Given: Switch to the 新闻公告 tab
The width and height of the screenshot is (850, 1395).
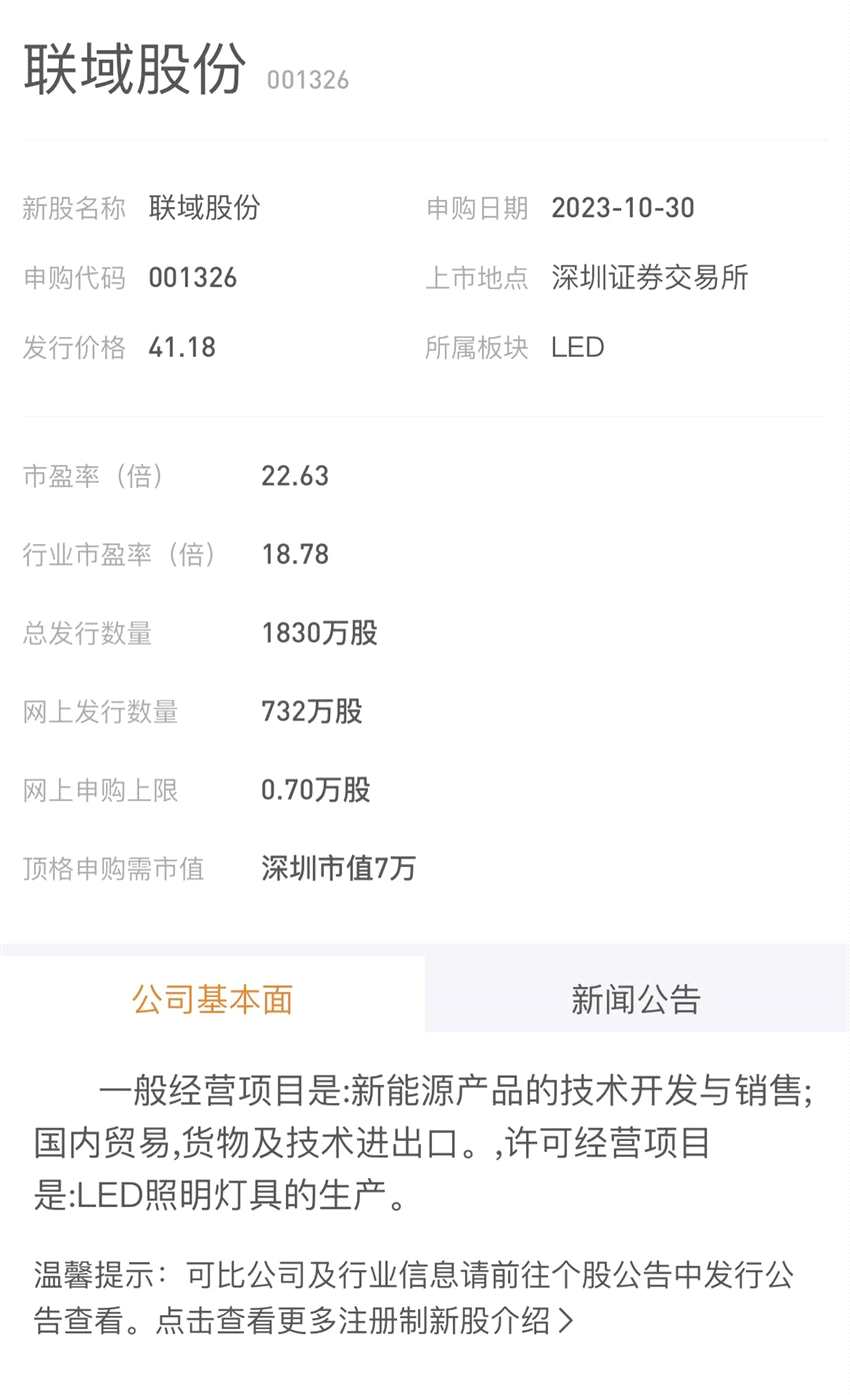Looking at the screenshot, I should pos(636,999).
